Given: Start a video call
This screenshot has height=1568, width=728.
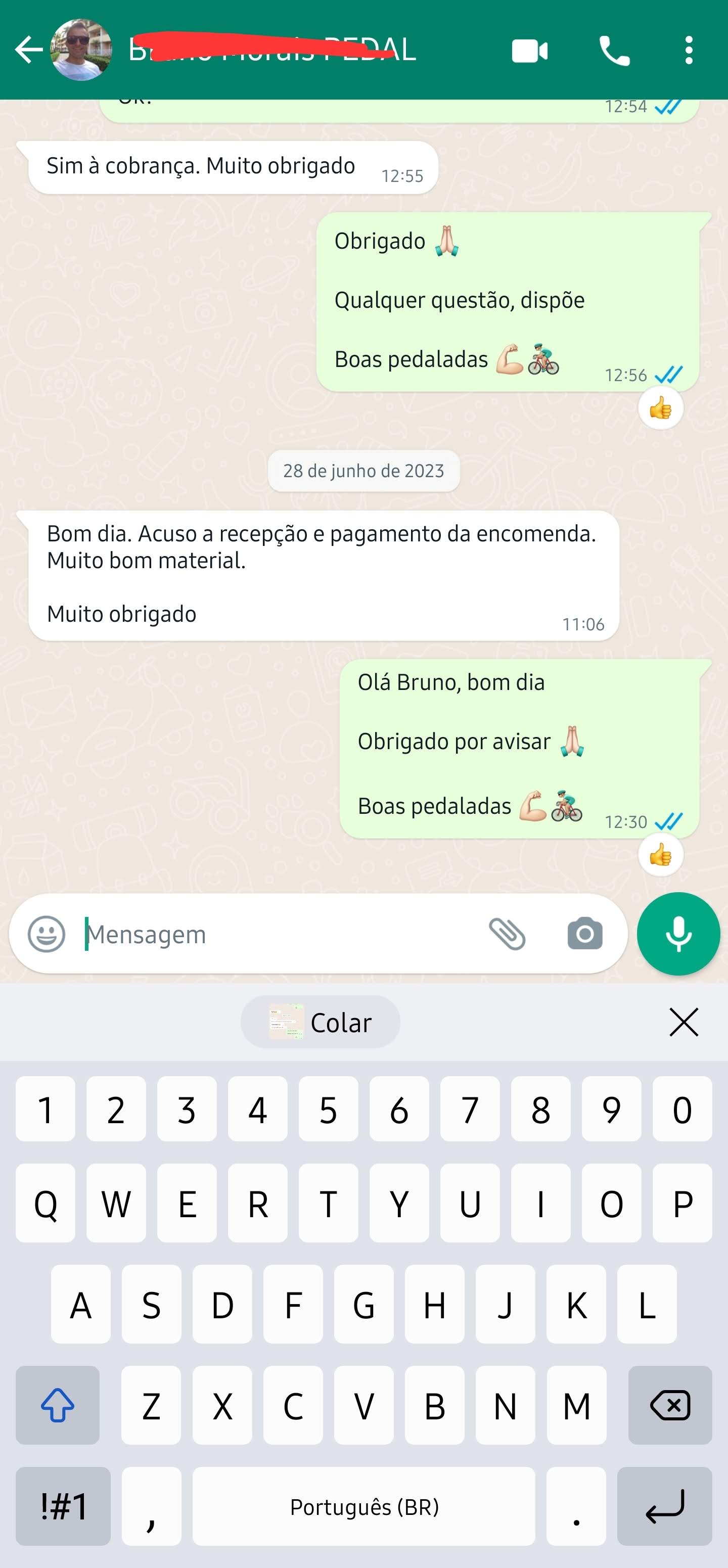Looking at the screenshot, I should pos(529,51).
